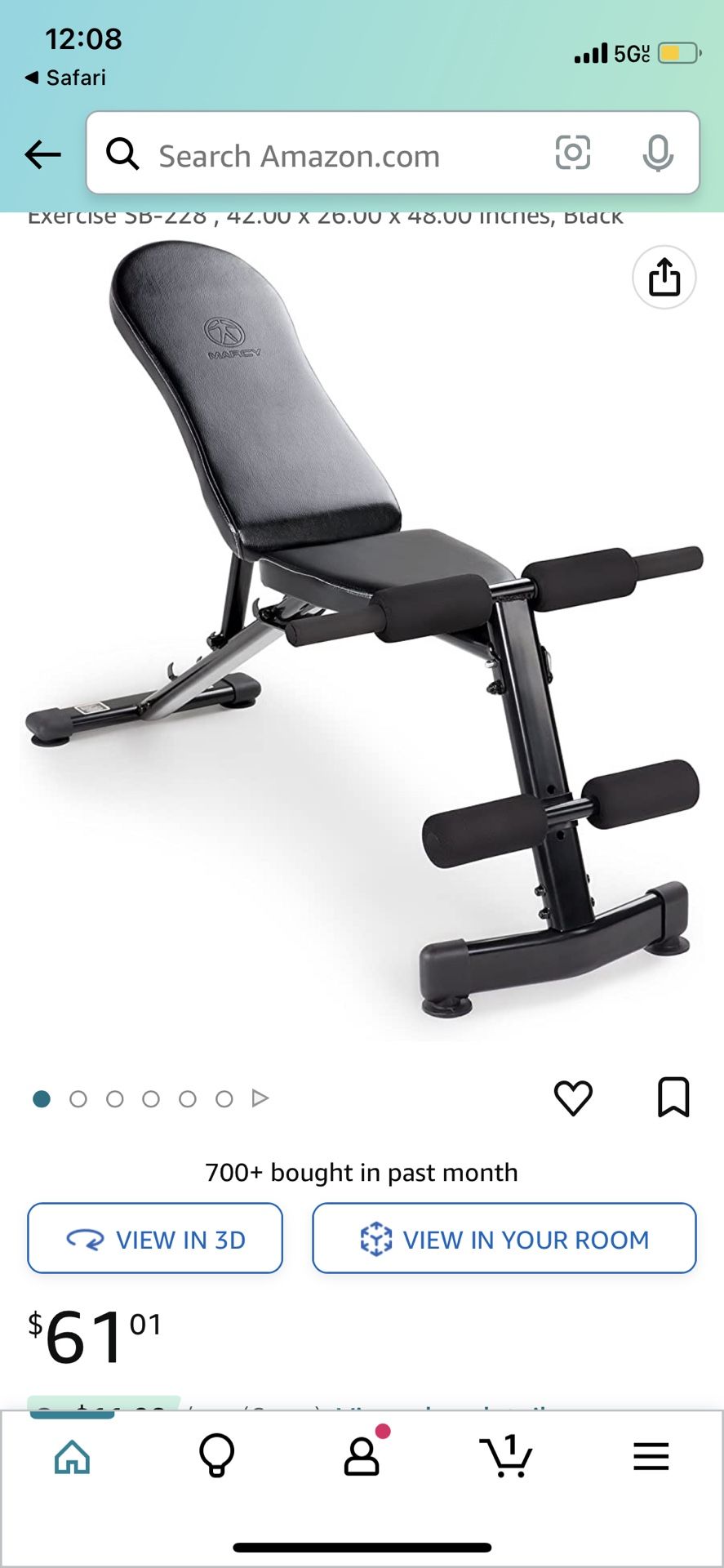Select the first image carousel dot
Viewport: 724px width, 1568px height.
pyautogui.click(x=42, y=1098)
